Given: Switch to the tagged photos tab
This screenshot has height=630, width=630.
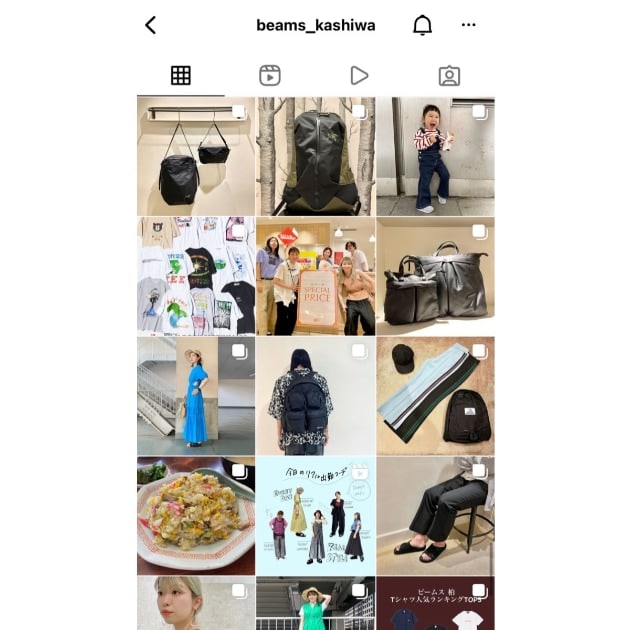Looking at the screenshot, I should pos(449,75).
